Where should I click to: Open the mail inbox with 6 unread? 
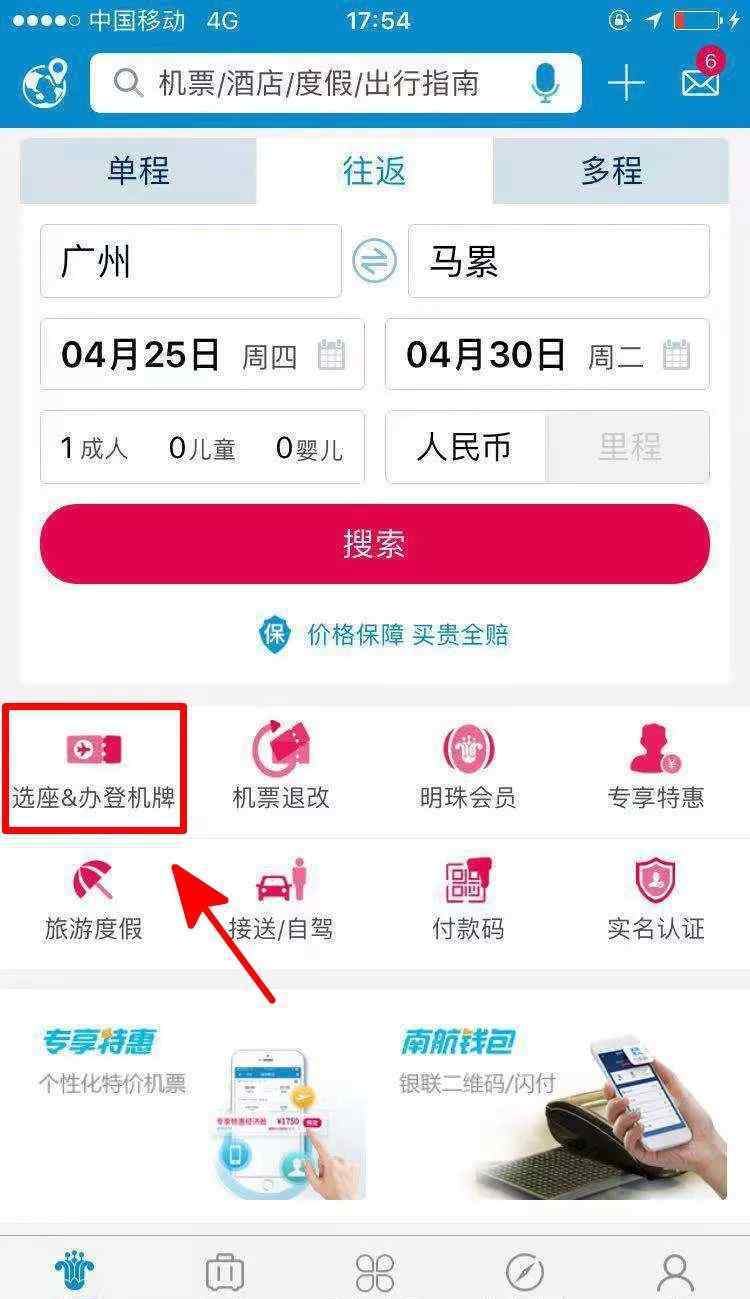tap(702, 79)
